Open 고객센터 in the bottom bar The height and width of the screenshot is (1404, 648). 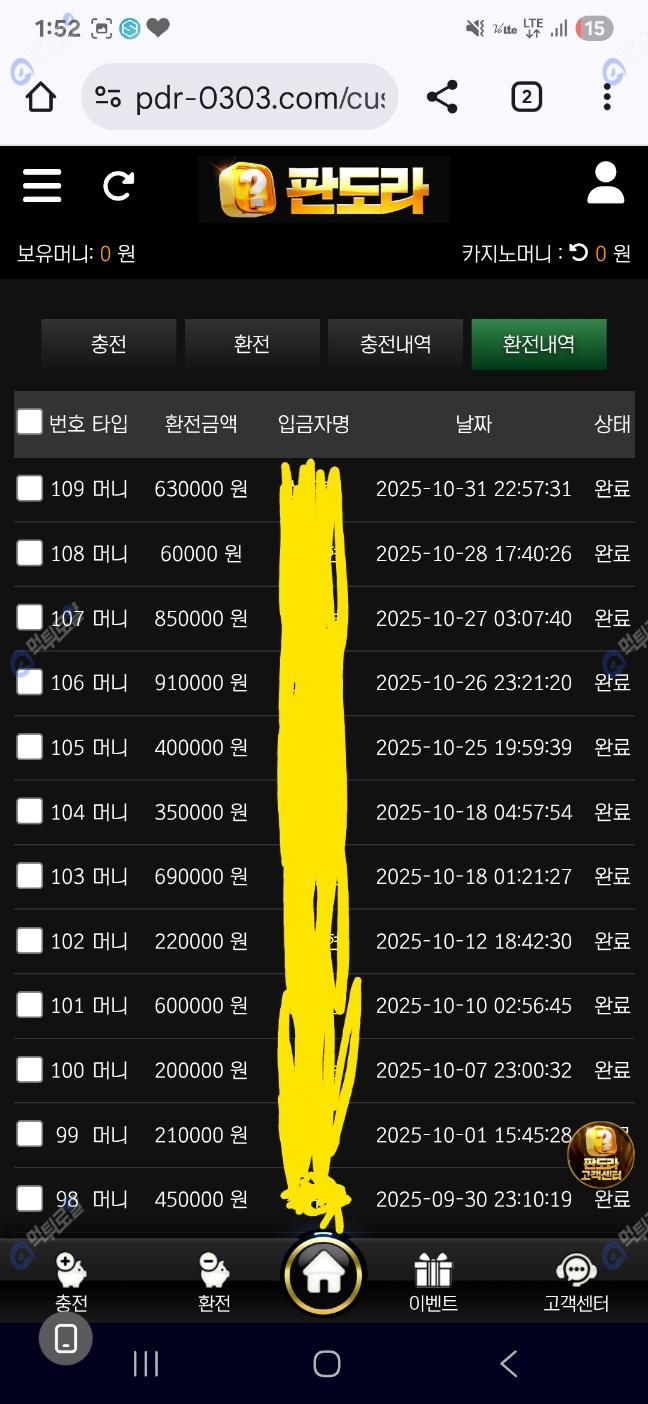click(576, 1283)
